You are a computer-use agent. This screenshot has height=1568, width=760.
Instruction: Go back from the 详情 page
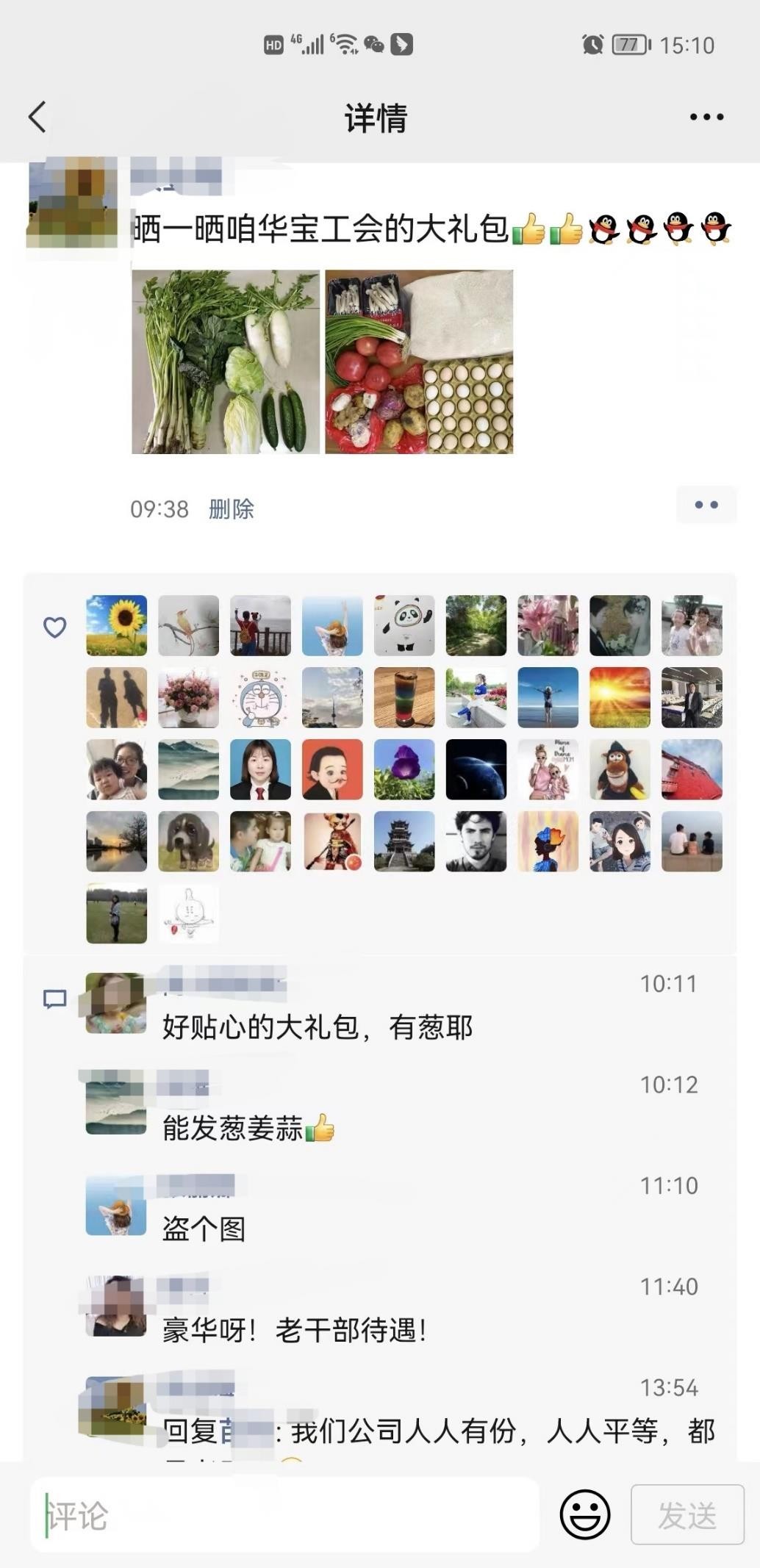click(x=37, y=117)
